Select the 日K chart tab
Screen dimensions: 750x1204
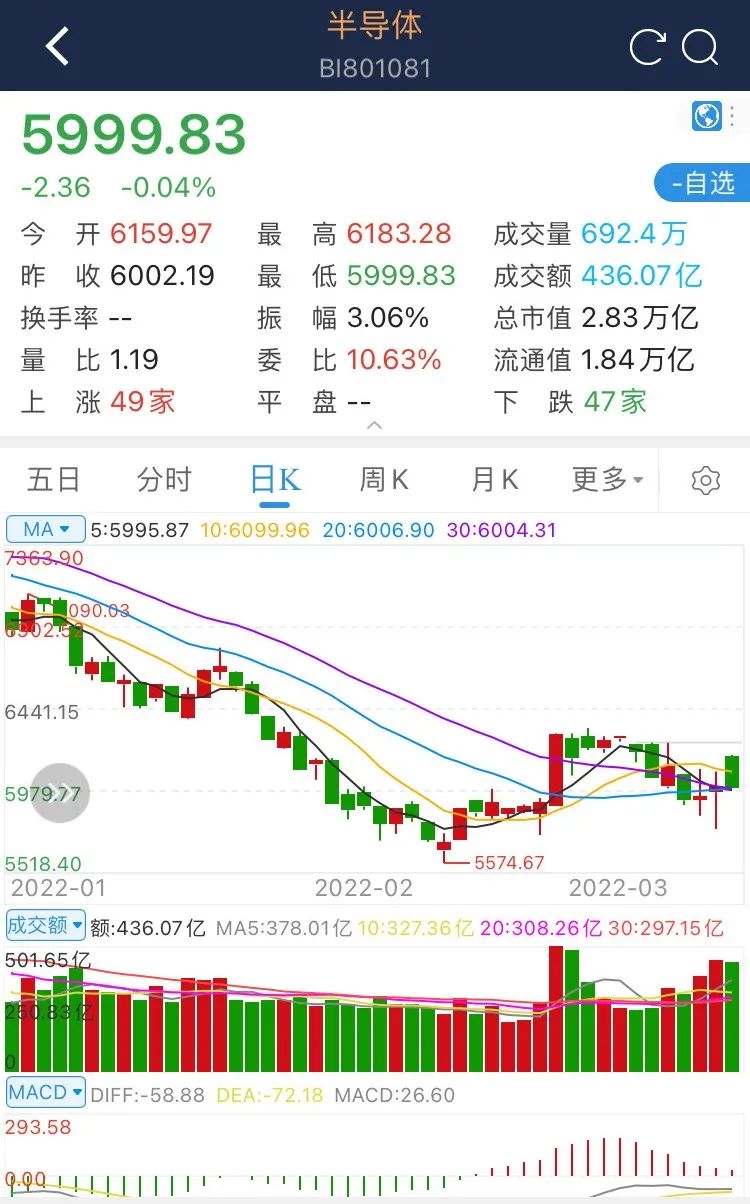click(x=275, y=480)
